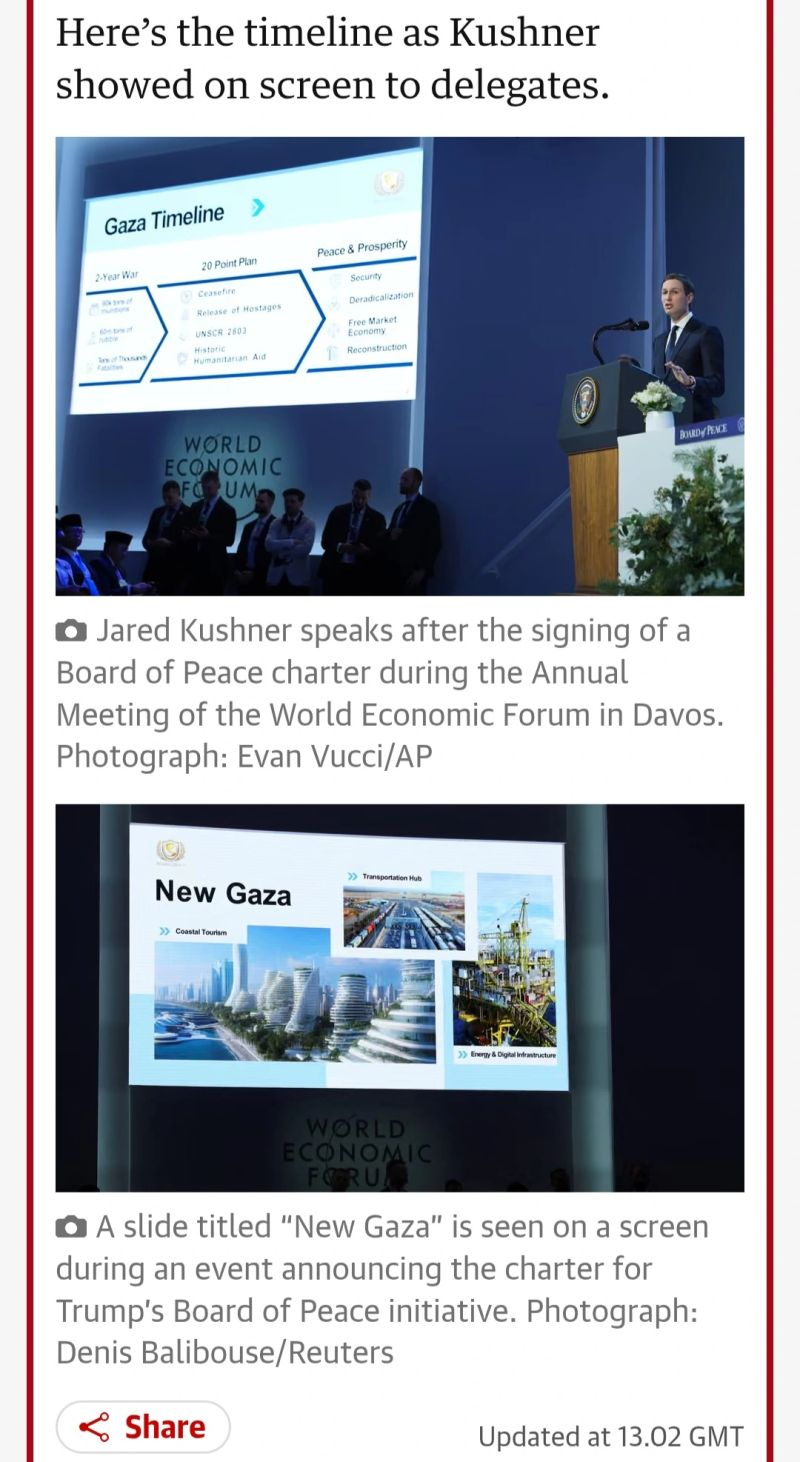Open the Gaza Timeline photo of Kushner
Image resolution: width=800 pixels, height=1462 pixels.
click(399, 366)
